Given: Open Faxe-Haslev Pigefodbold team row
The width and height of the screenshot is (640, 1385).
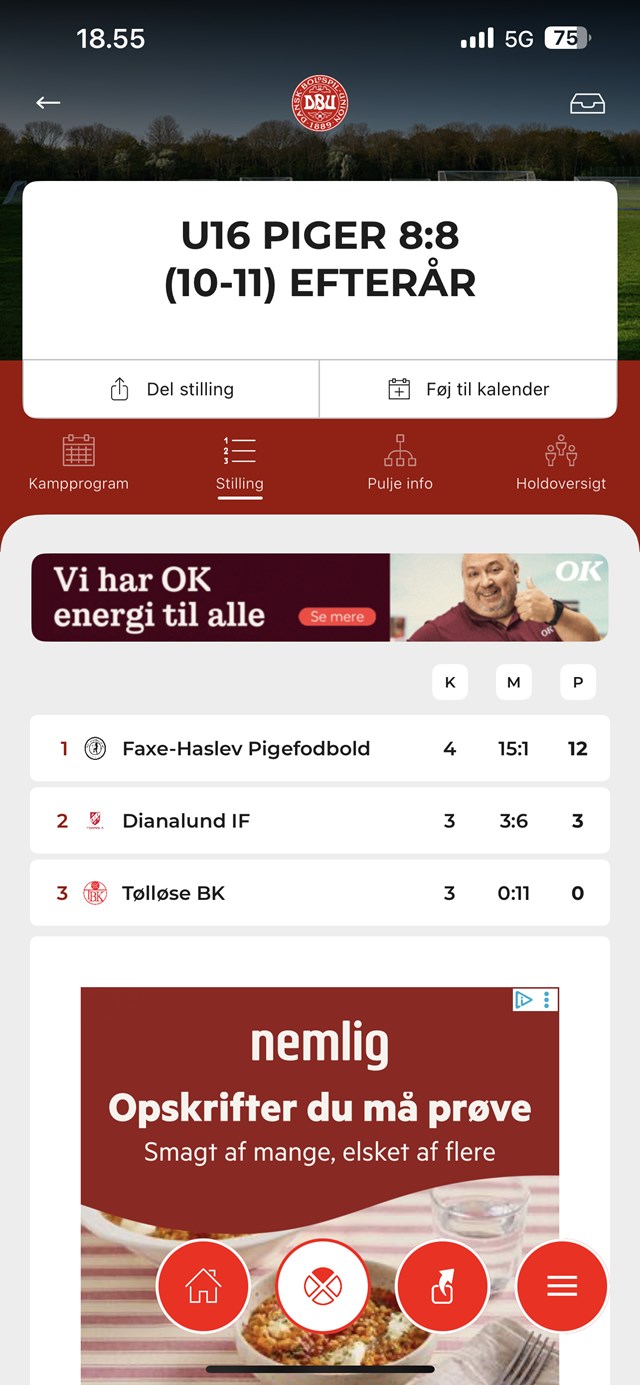Looking at the screenshot, I should (x=320, y=748).
